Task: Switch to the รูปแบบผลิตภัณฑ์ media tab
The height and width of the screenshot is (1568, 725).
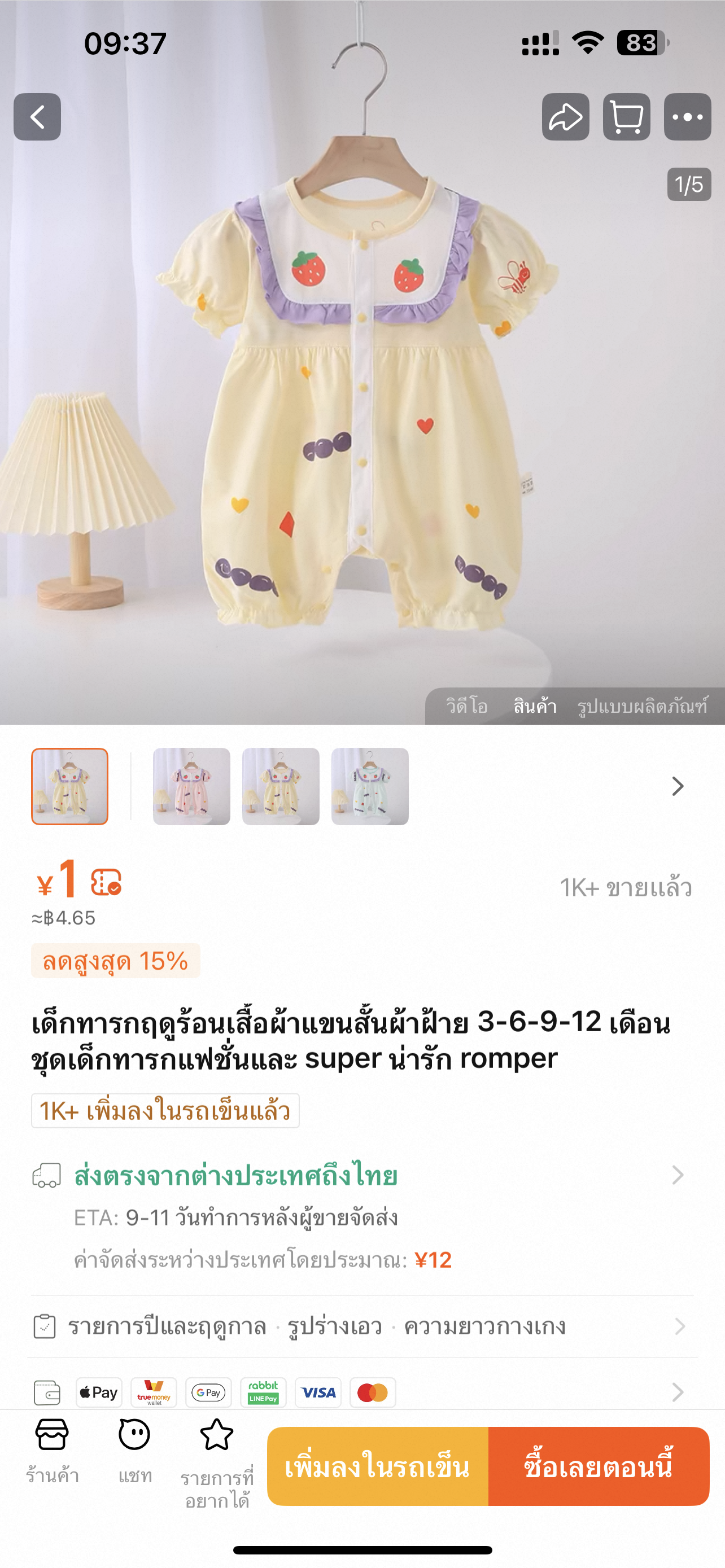Action: coord(642,706)
